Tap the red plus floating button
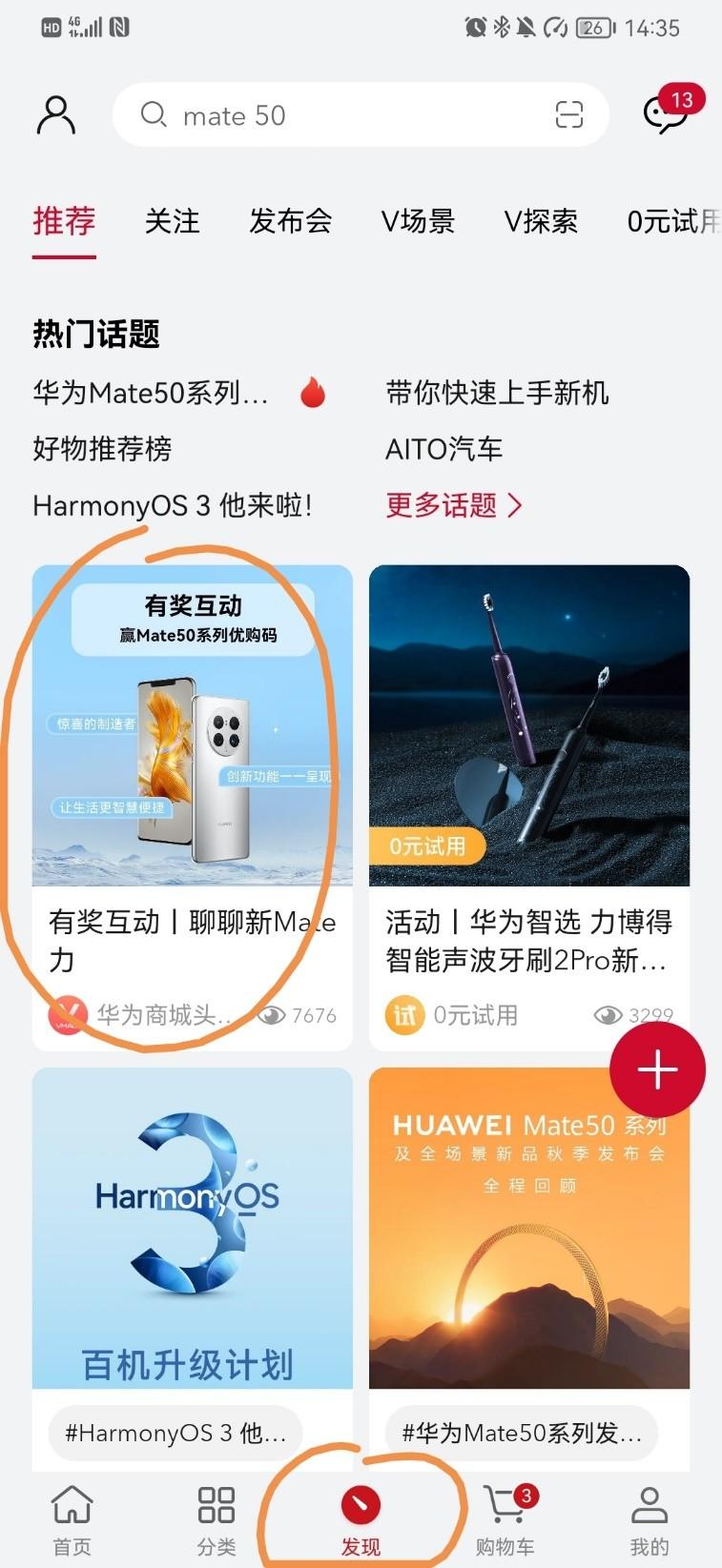The width and height of the screenshot is (722, 1568). click(657, 1069)
